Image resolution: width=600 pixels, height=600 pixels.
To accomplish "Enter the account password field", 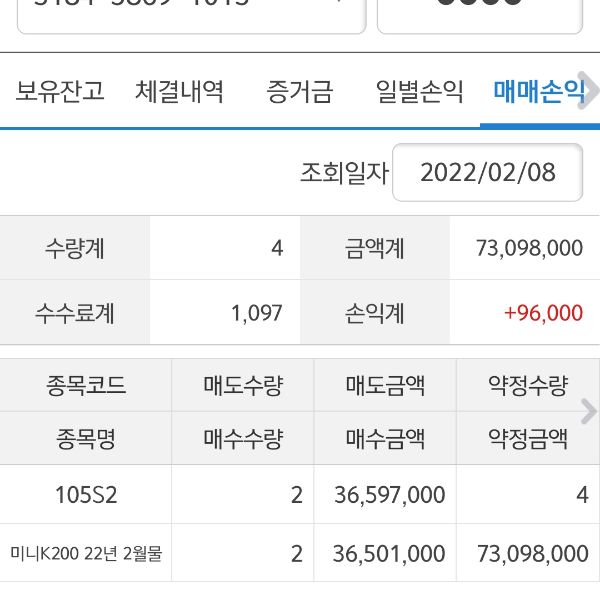I will pyautogui.click(x=480, y=12).
